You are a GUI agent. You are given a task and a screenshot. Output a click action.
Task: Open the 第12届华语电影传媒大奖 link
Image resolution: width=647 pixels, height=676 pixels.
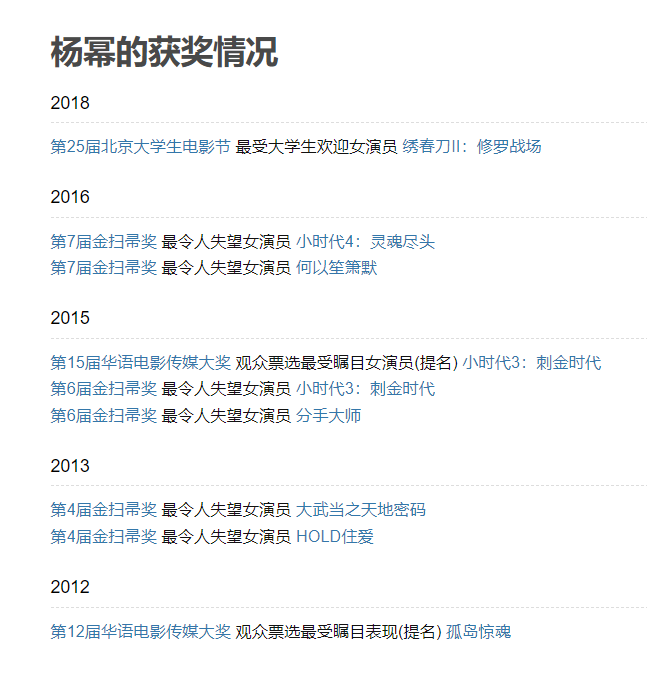[x=140, y=632]
